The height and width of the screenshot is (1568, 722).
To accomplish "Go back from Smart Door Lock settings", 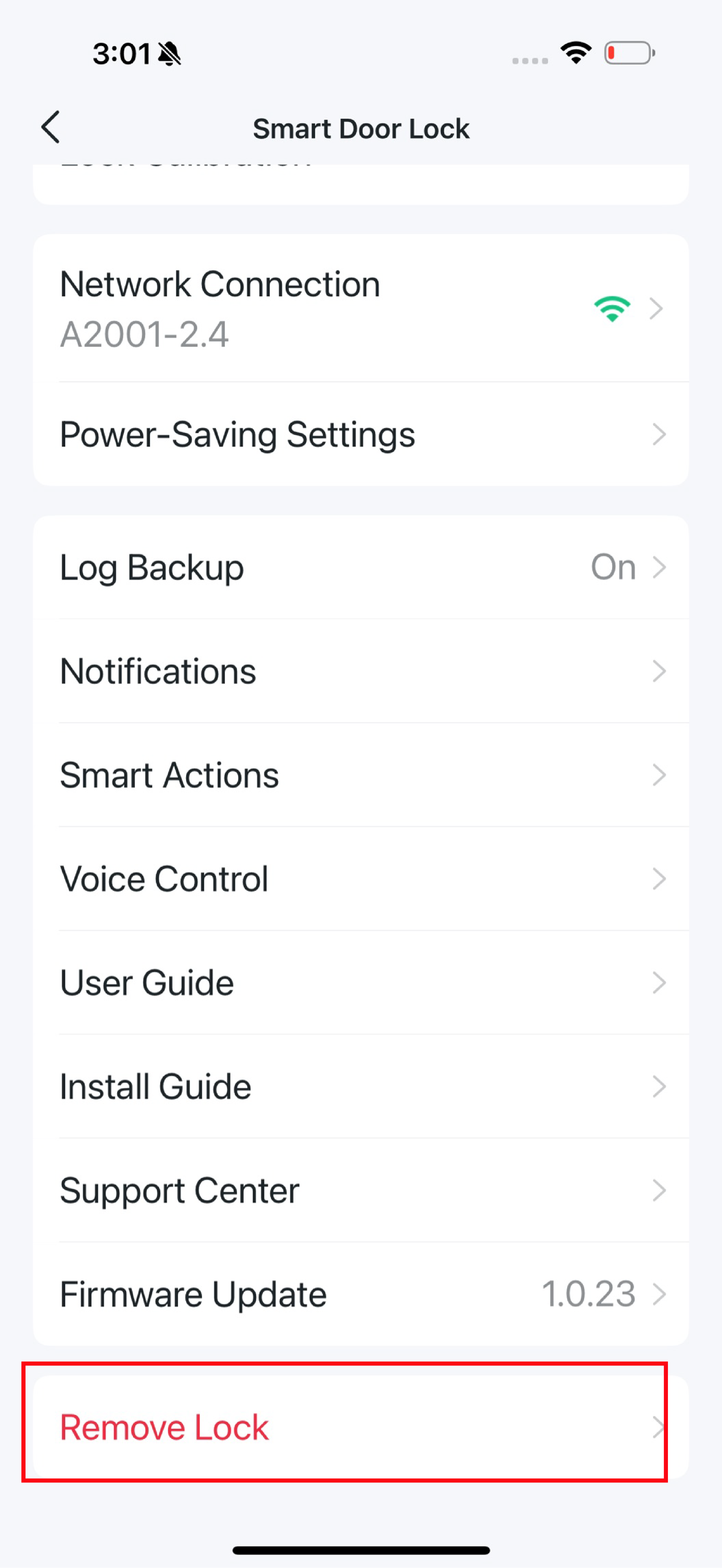I will click(x=51, y=127).
